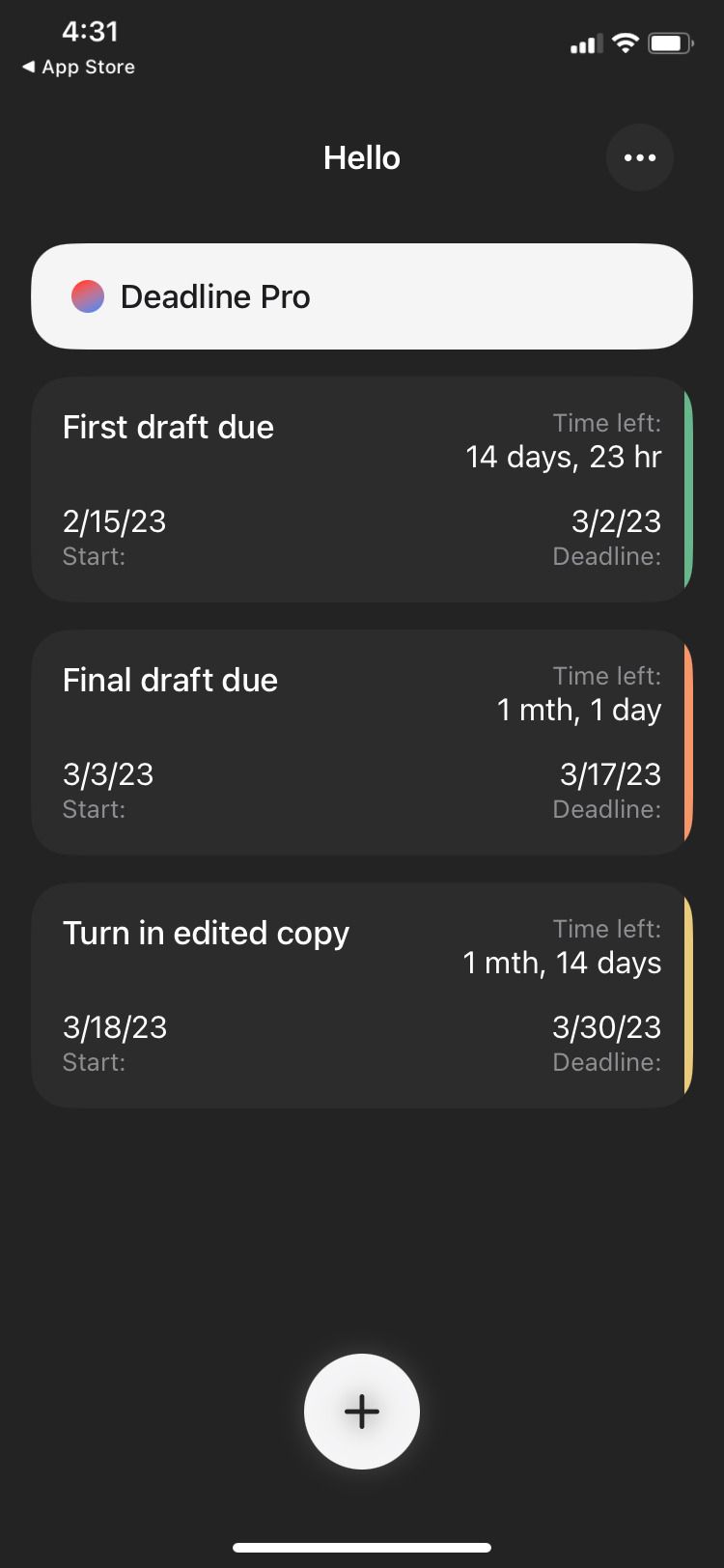The width and height of the screenshot is (724, 1568).
Task: Open the Deadline Pro banner
Action: click(361, 296)
